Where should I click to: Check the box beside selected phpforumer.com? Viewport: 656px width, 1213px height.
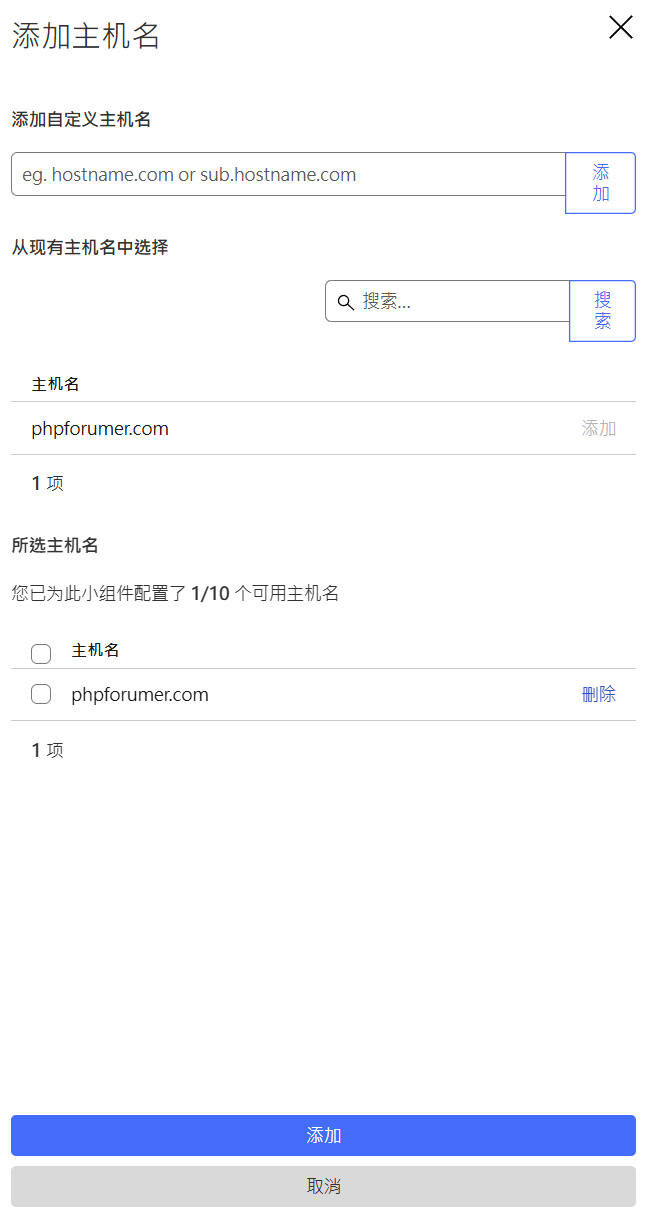[x=41, y=694]
